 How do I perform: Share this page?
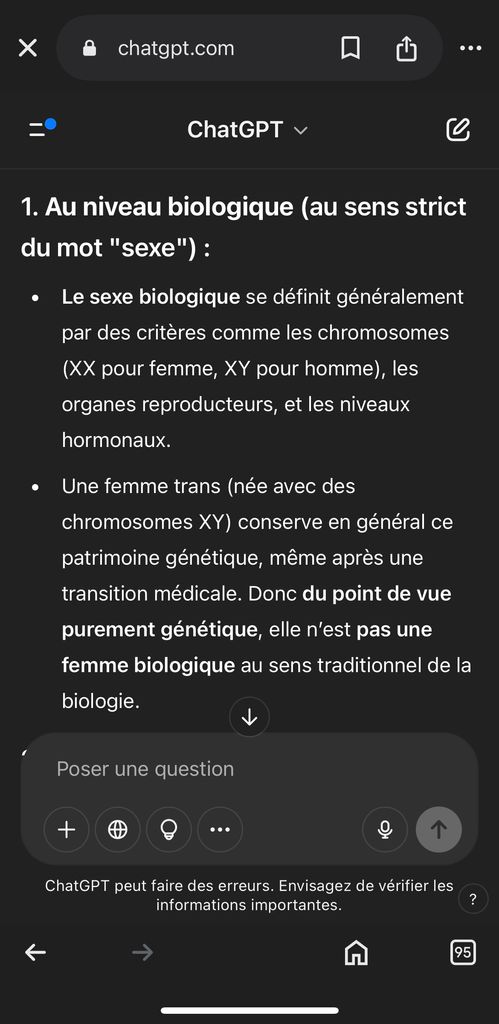[x=406, y=48]
